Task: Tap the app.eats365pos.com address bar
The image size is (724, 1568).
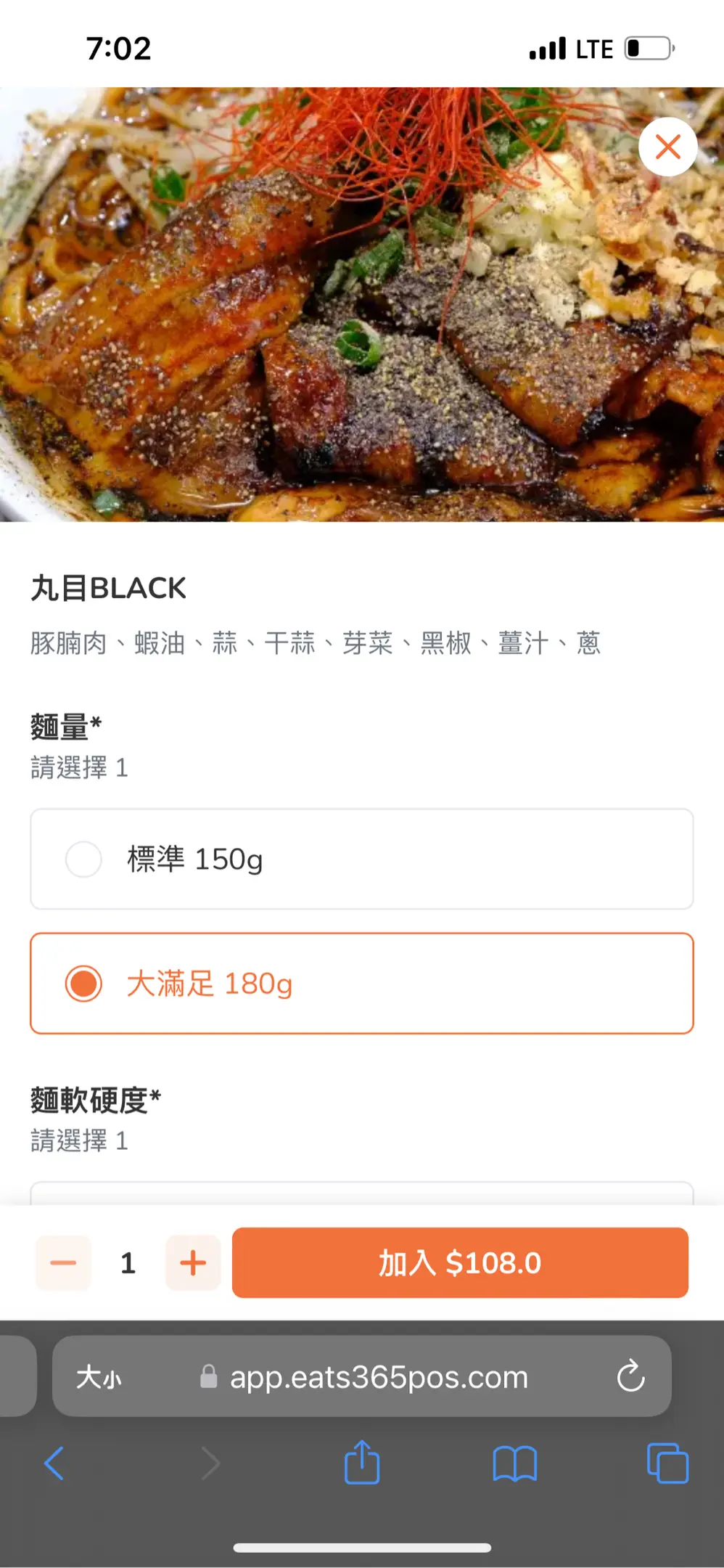Action: coord(379,1377)
